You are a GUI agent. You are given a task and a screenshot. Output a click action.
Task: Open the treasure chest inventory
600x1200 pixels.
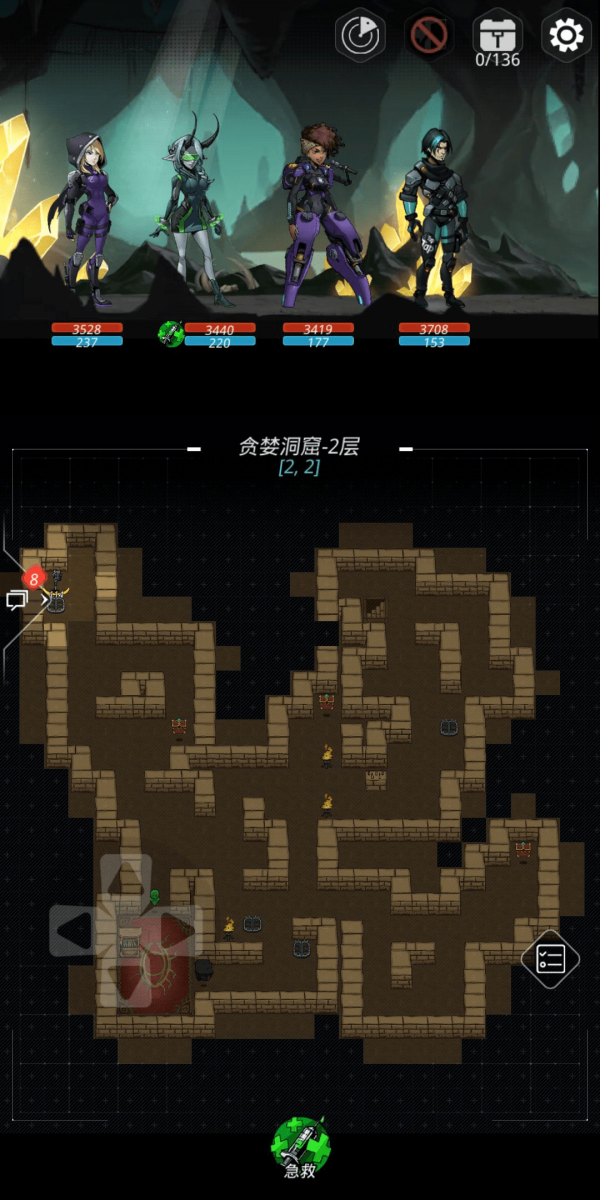point(497,36)
